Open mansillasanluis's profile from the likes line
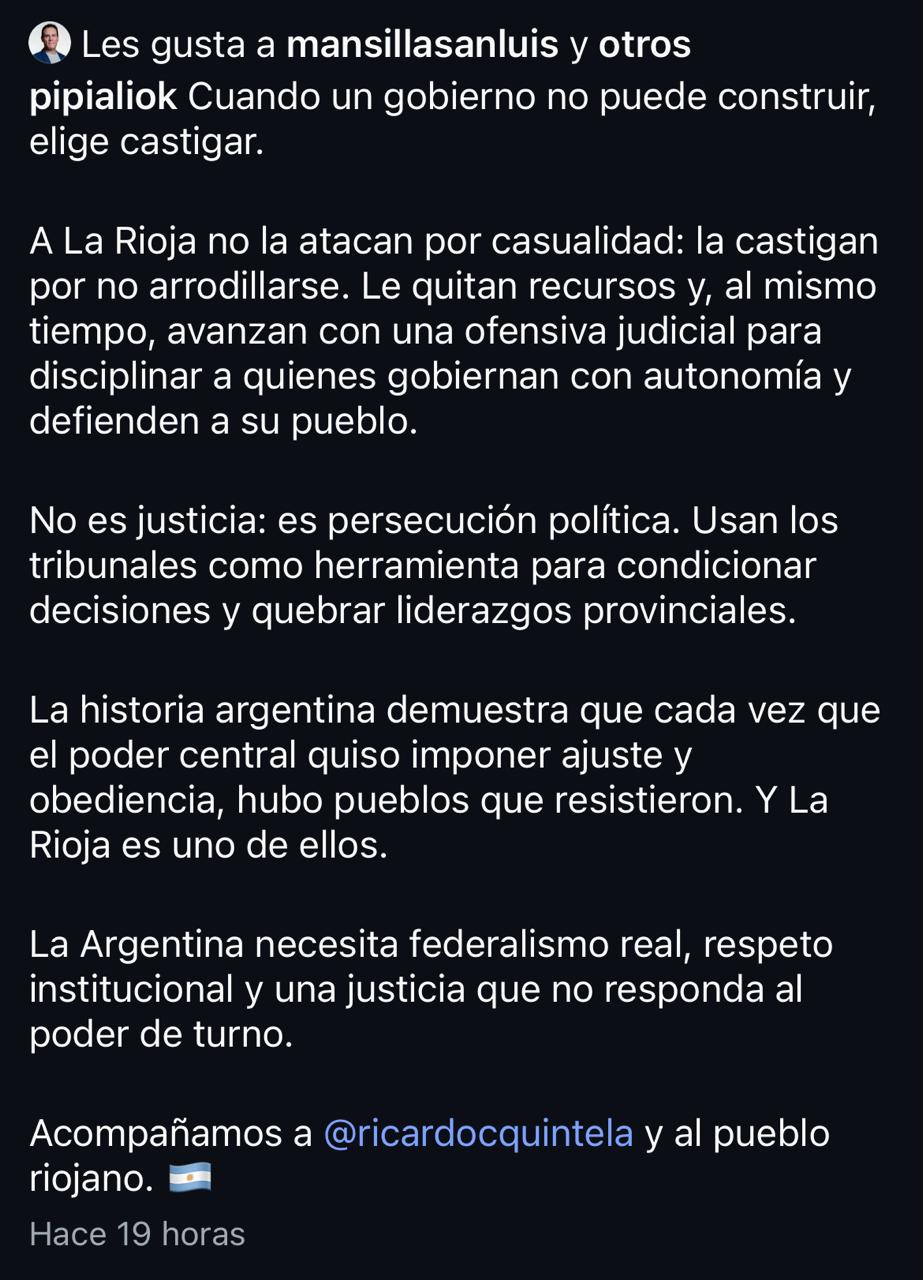 click(422, 45)
